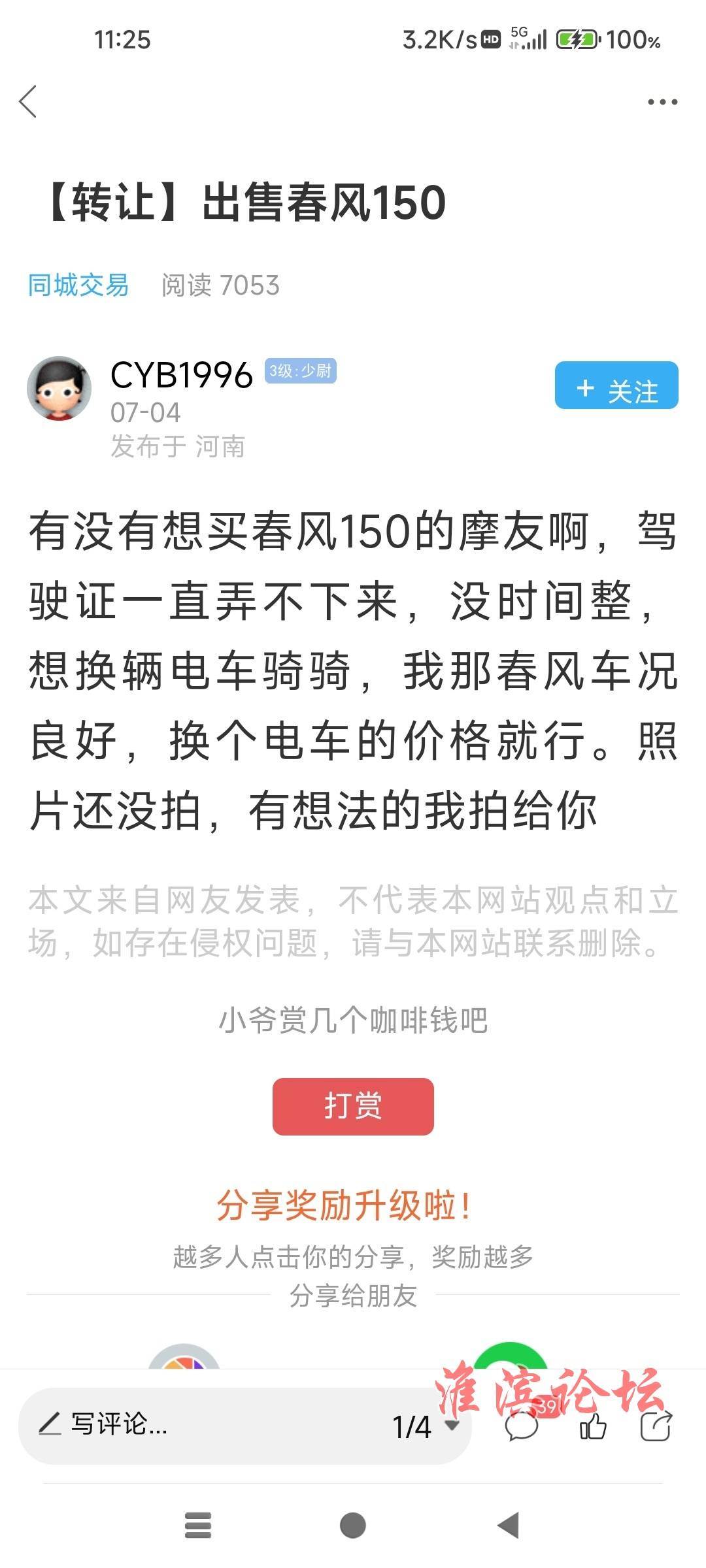Share this post via share icon
The height and width of the screenshot is (1568, 706).
[656, 1426]
